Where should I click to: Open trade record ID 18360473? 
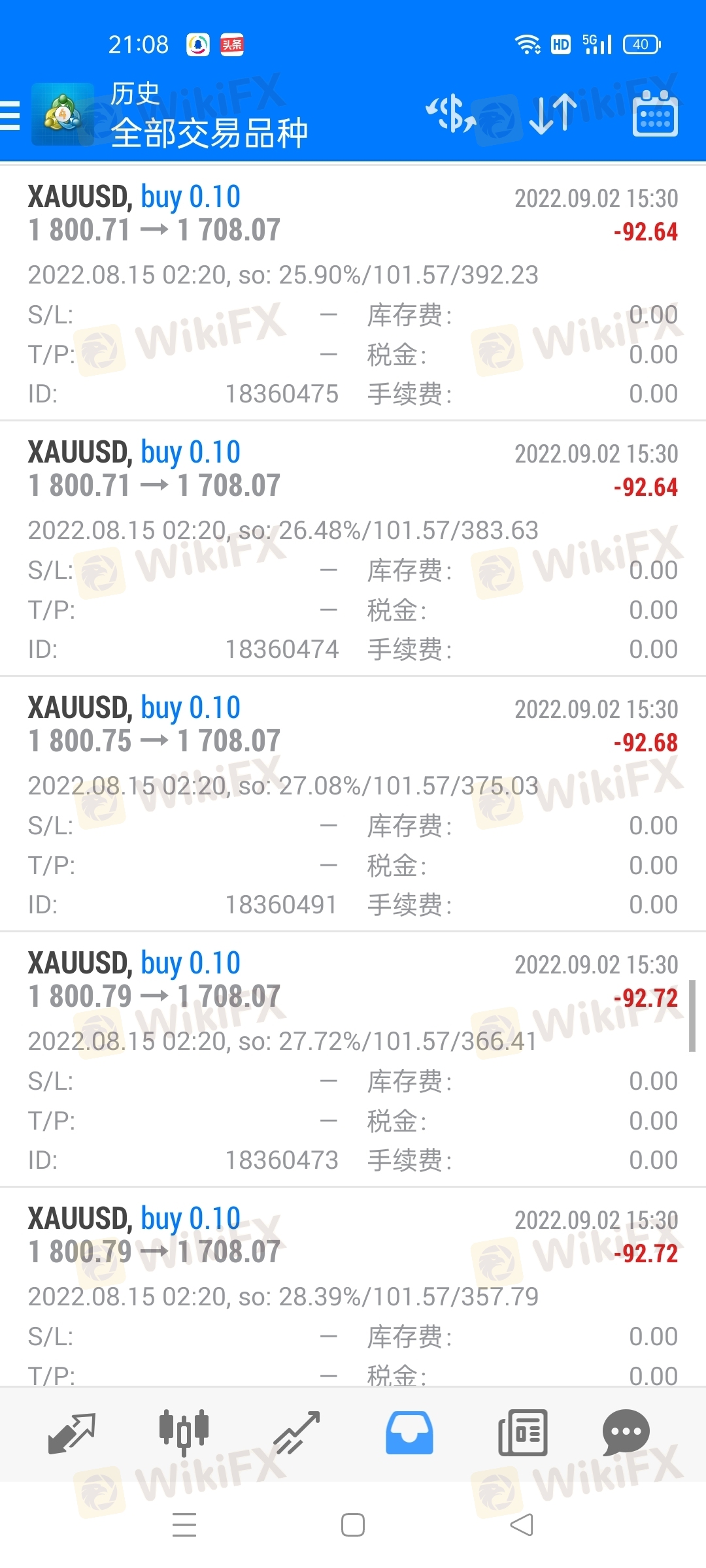click(x=353, y=1060)
